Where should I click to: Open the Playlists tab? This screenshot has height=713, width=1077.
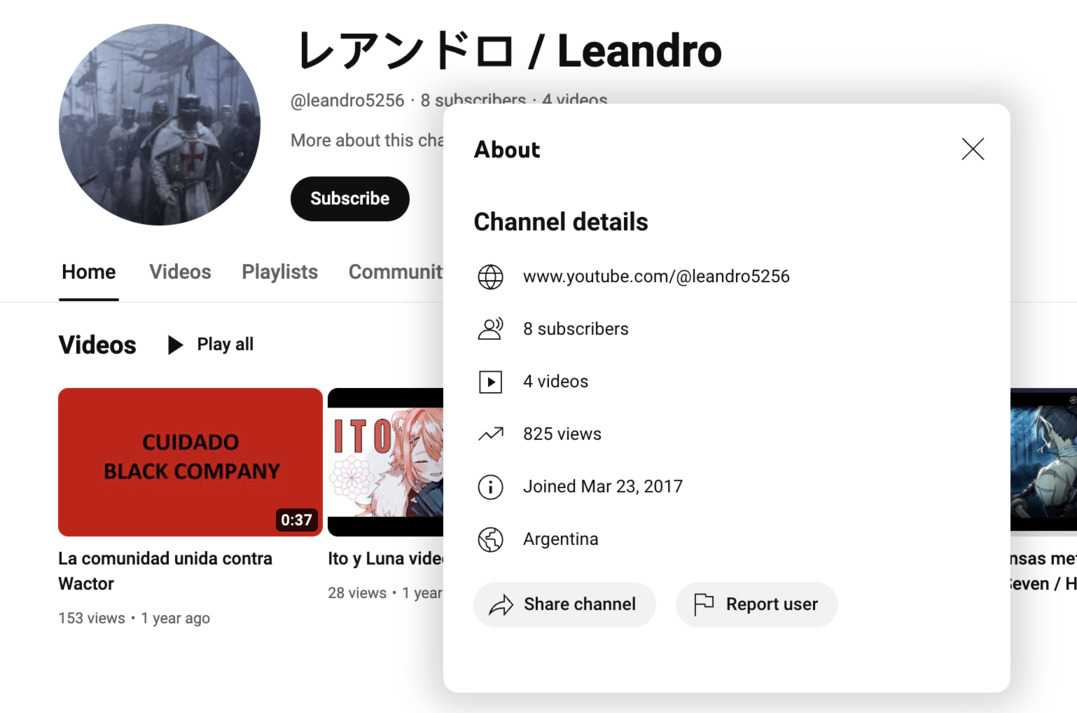[279, 272]
